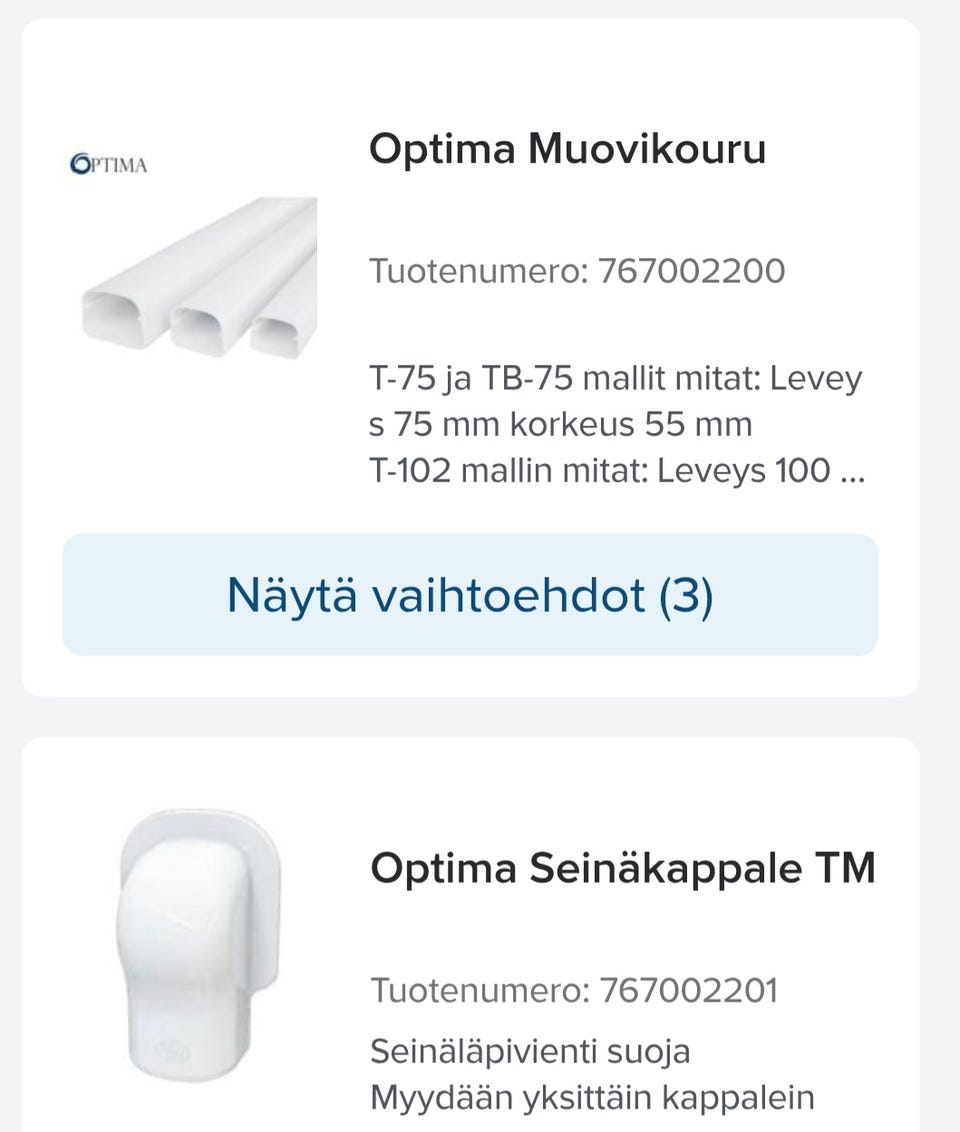Click the Optima brand logo
This screenshot has height=1132, width=960.
[x=108, y=163]
